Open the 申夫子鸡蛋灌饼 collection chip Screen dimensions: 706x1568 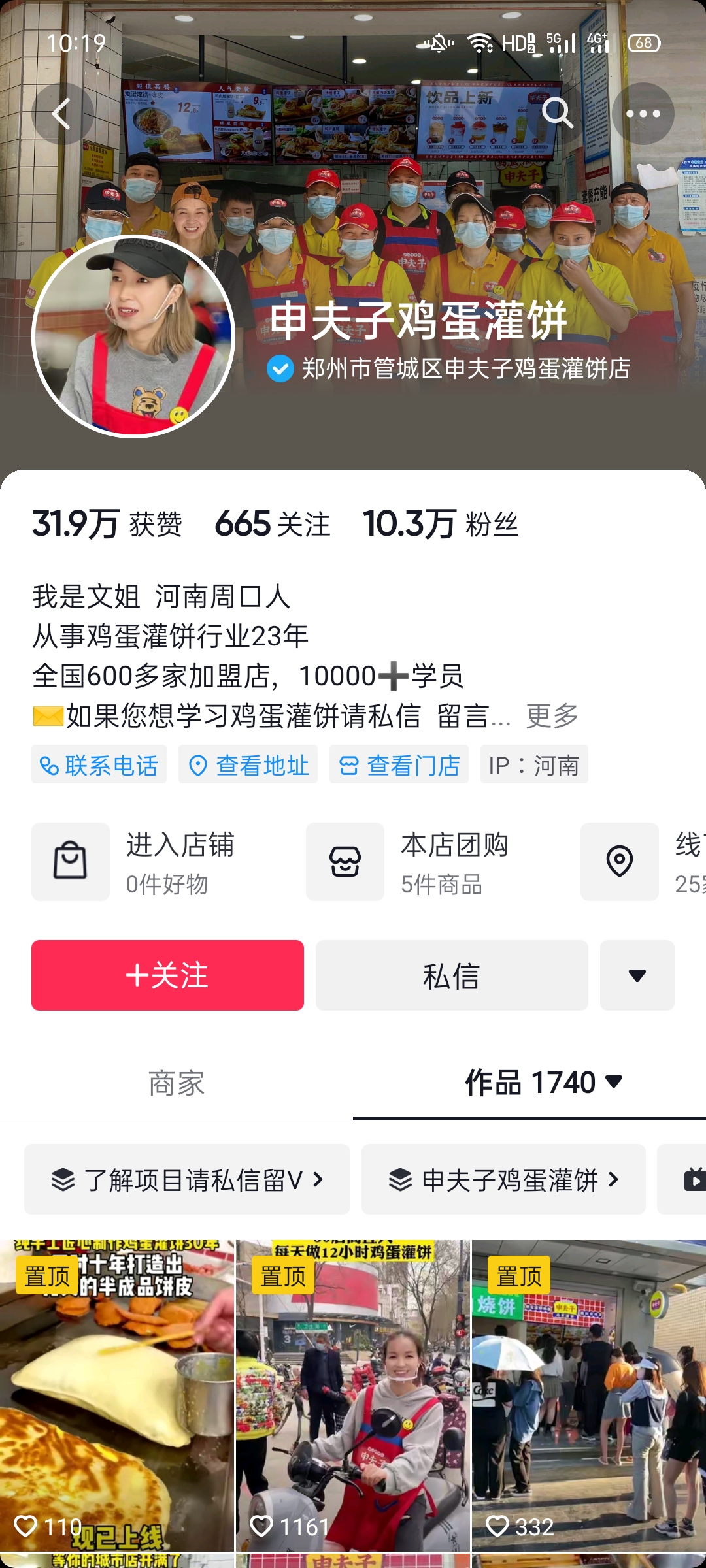tap(503, 1179)
